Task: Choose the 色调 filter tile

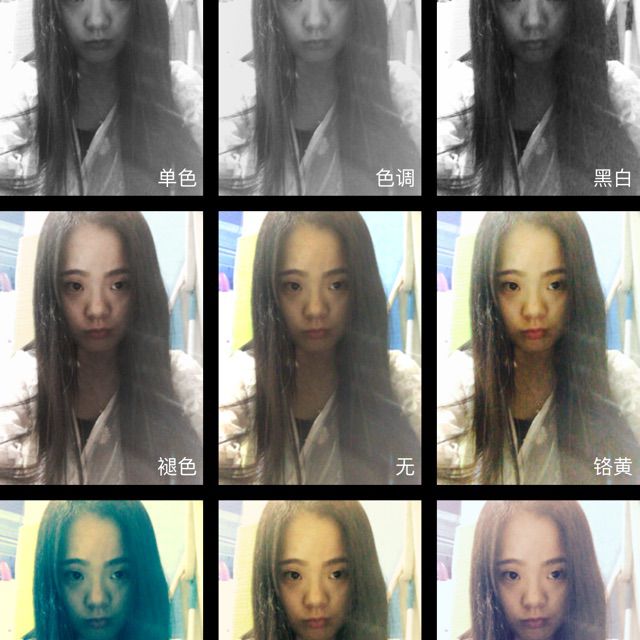Action: (x=320, y=97)
